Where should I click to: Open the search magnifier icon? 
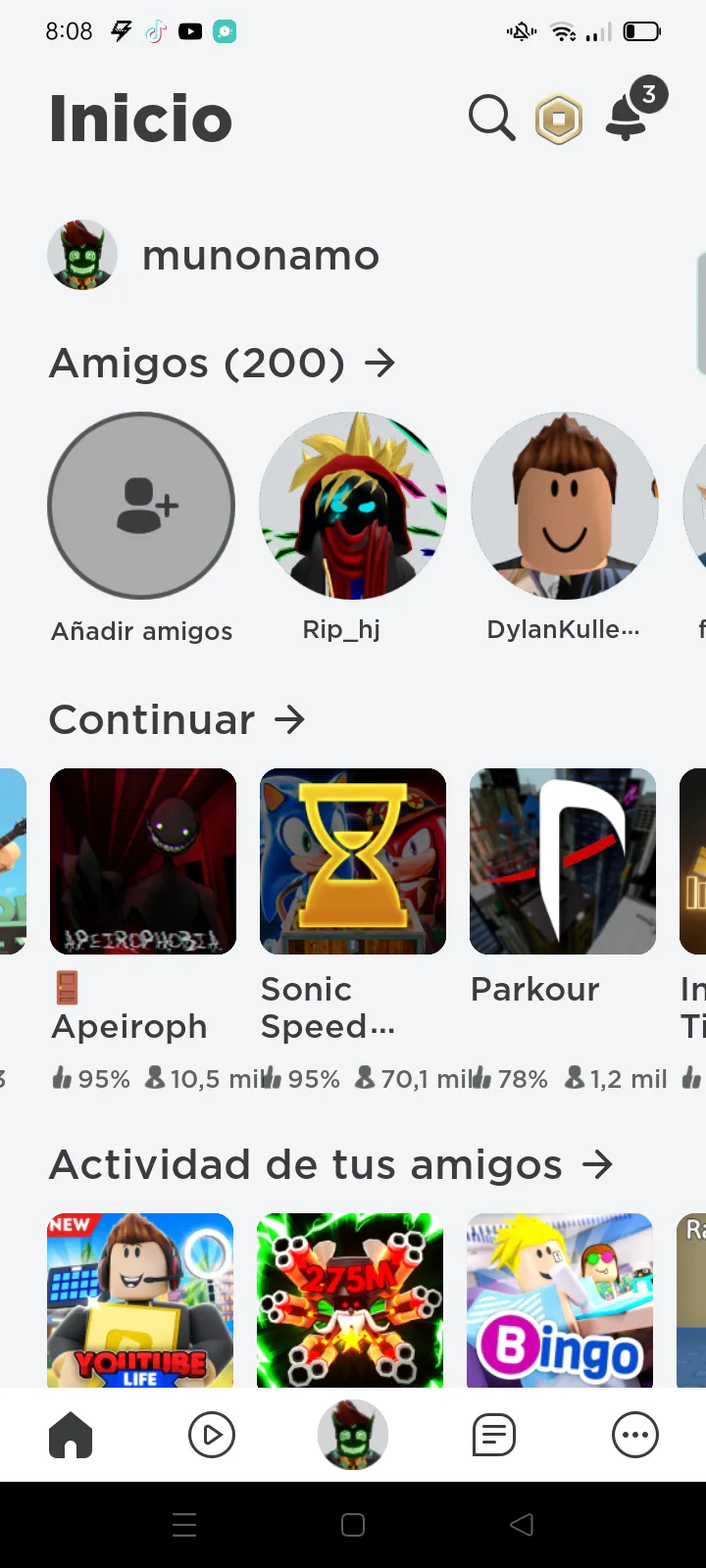click(x=492, y=119)
